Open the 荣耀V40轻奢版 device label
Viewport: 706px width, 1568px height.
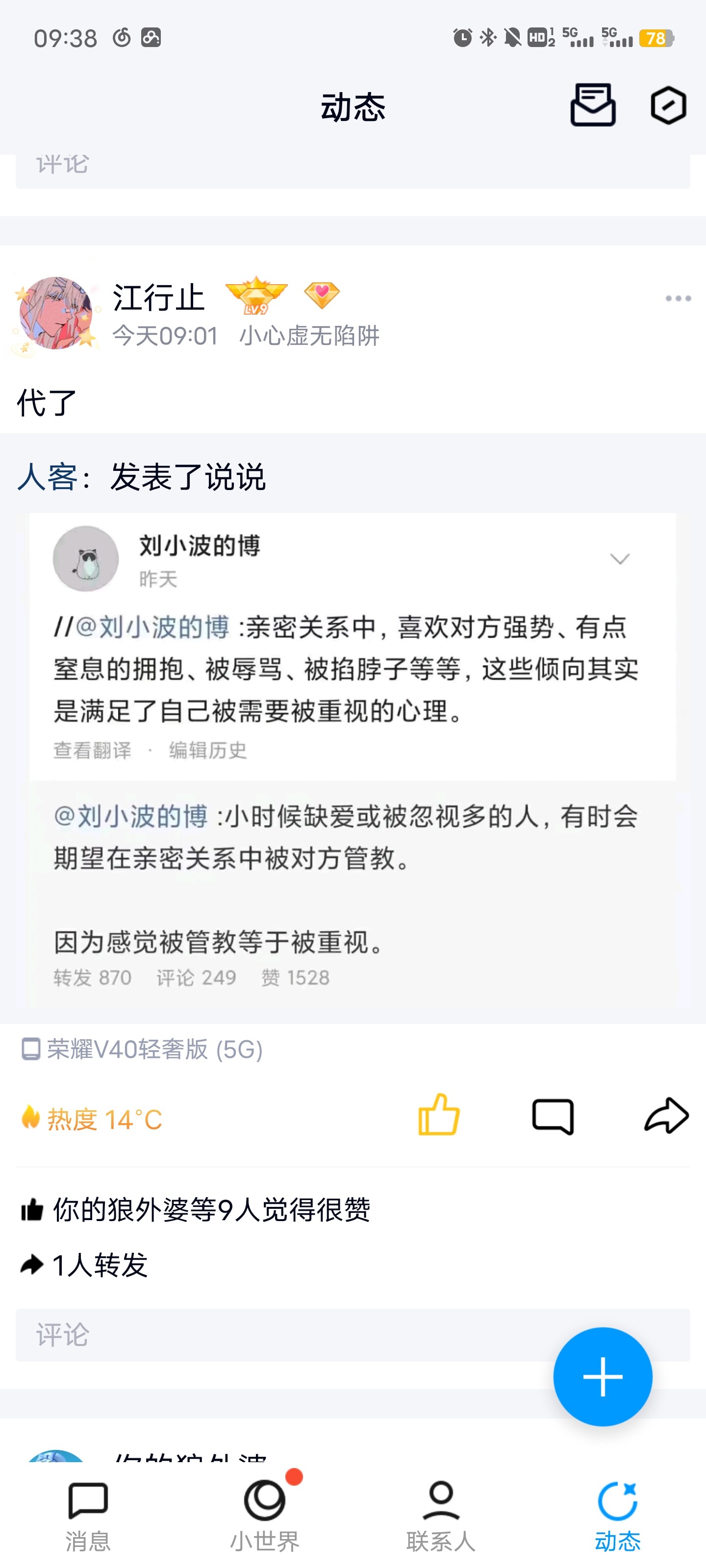143,1049
